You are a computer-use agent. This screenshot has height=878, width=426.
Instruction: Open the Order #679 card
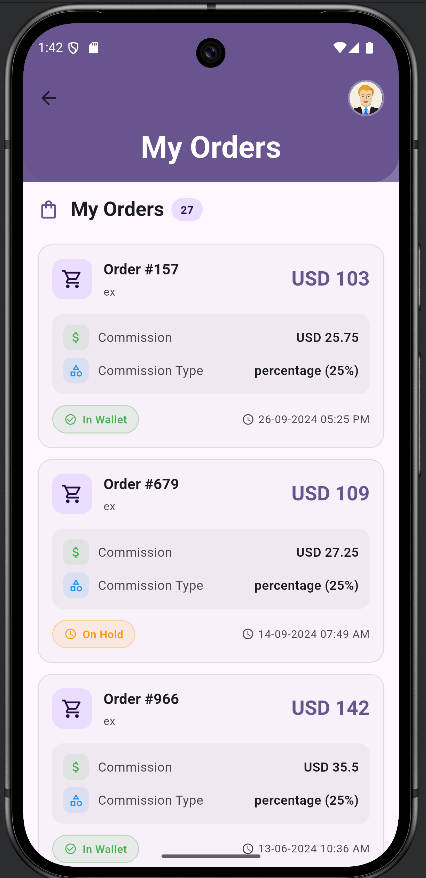tap(210, 561)
